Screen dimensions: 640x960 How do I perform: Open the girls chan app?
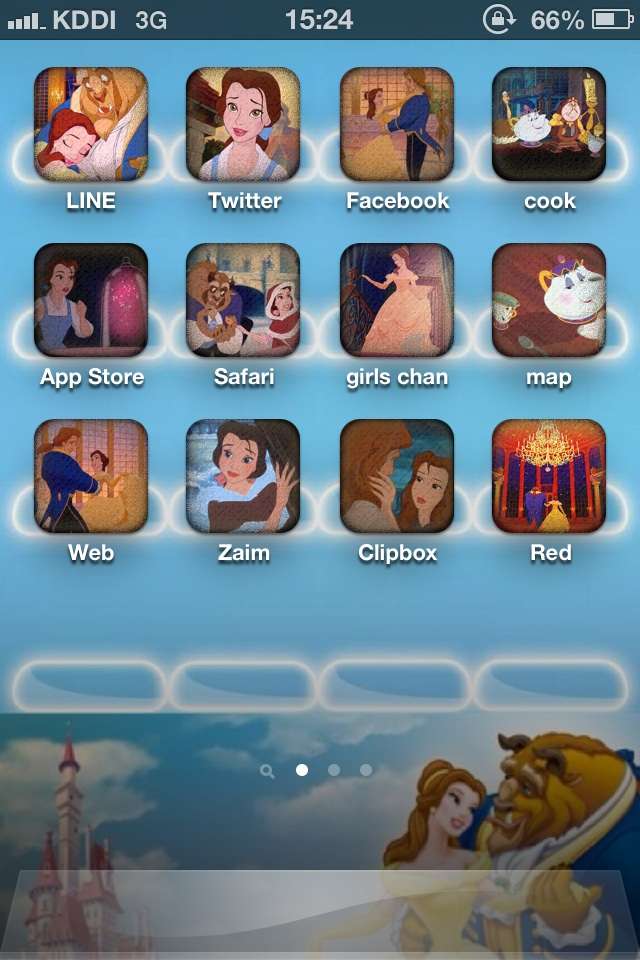[397, 300]
